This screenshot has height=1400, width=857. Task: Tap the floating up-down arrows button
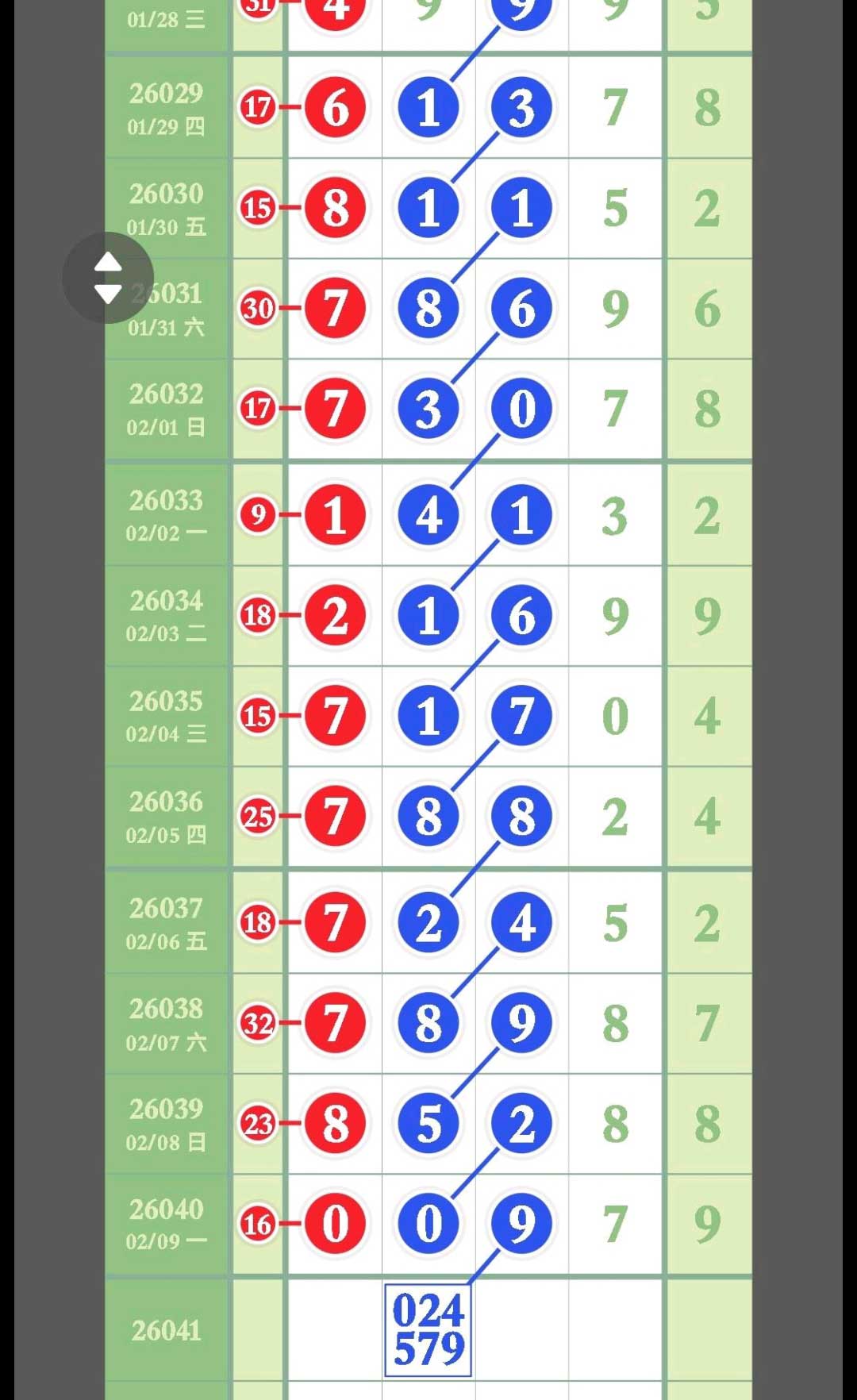tap(108, 278)
